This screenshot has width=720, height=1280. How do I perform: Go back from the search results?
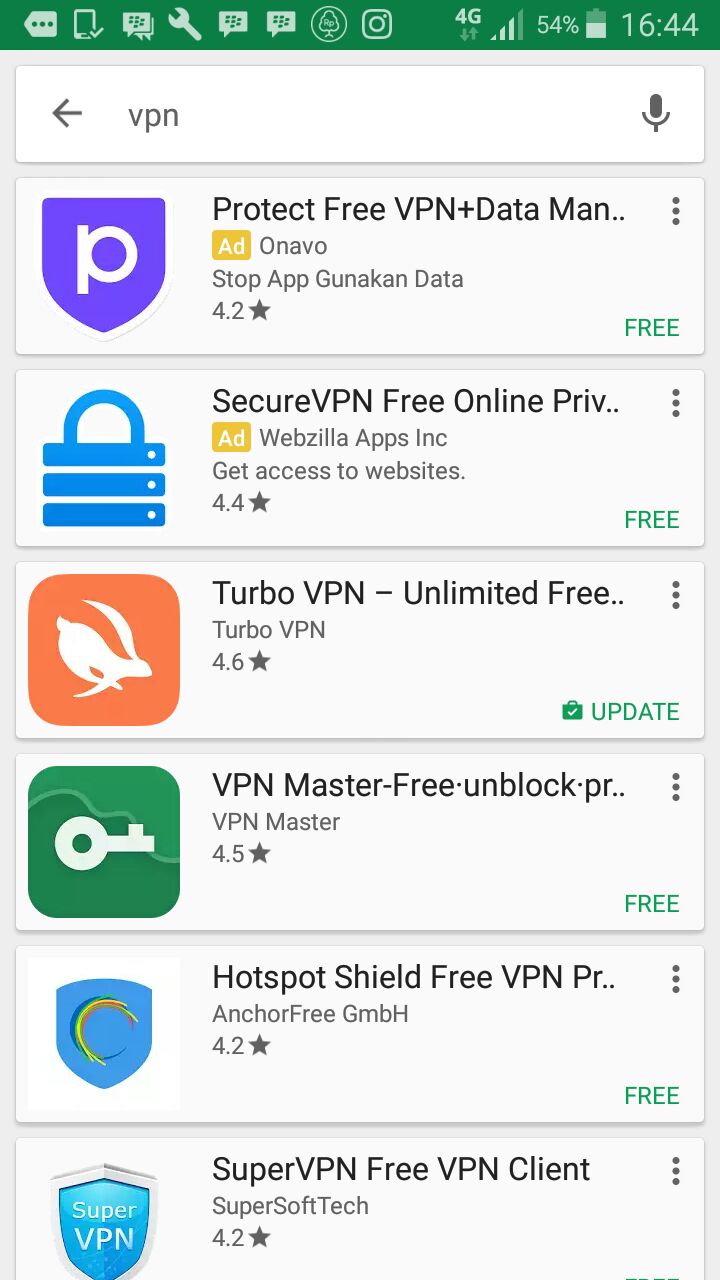click(x=67, y=114)
